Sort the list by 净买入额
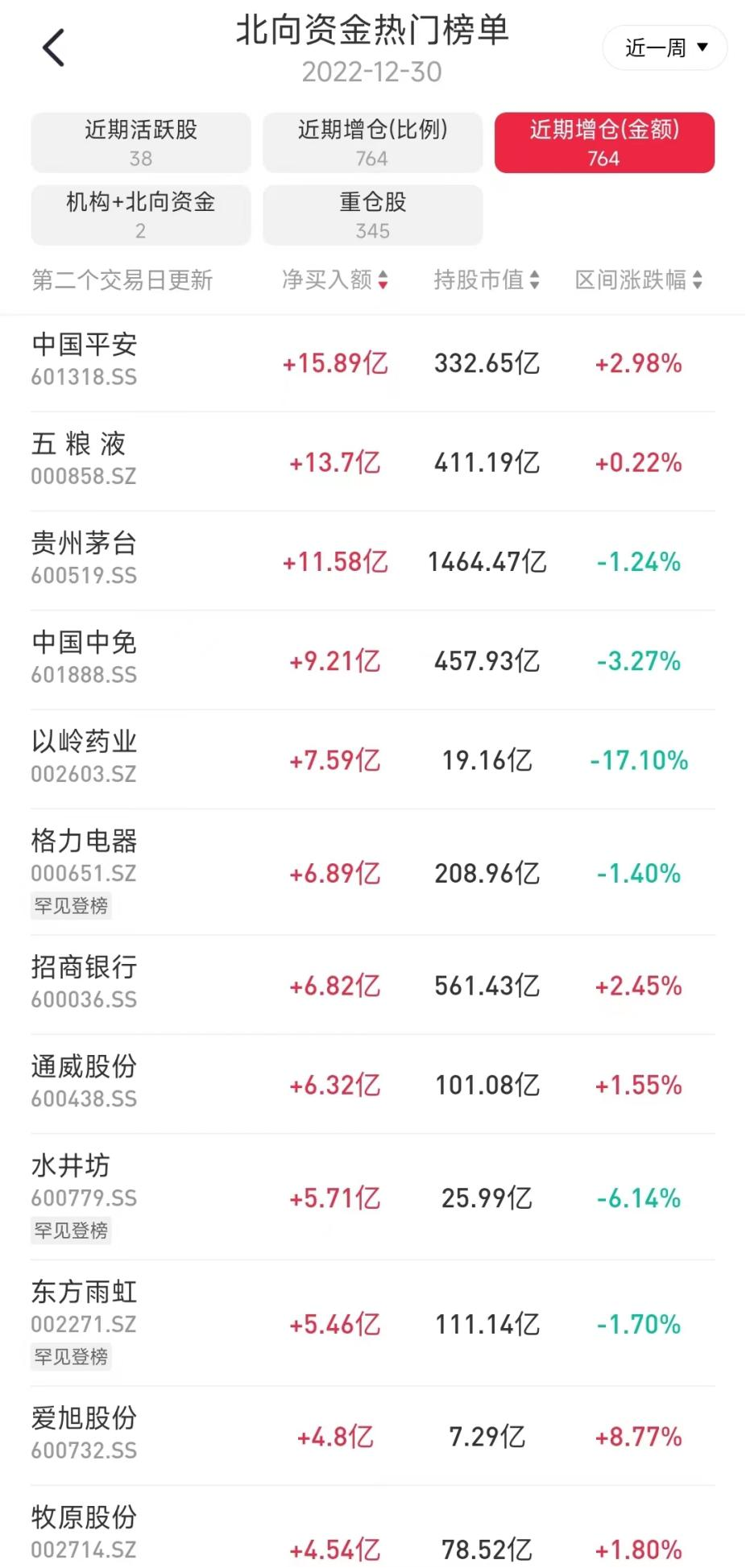The height and width of the screenshot is (1568, 746). [335, 279]
